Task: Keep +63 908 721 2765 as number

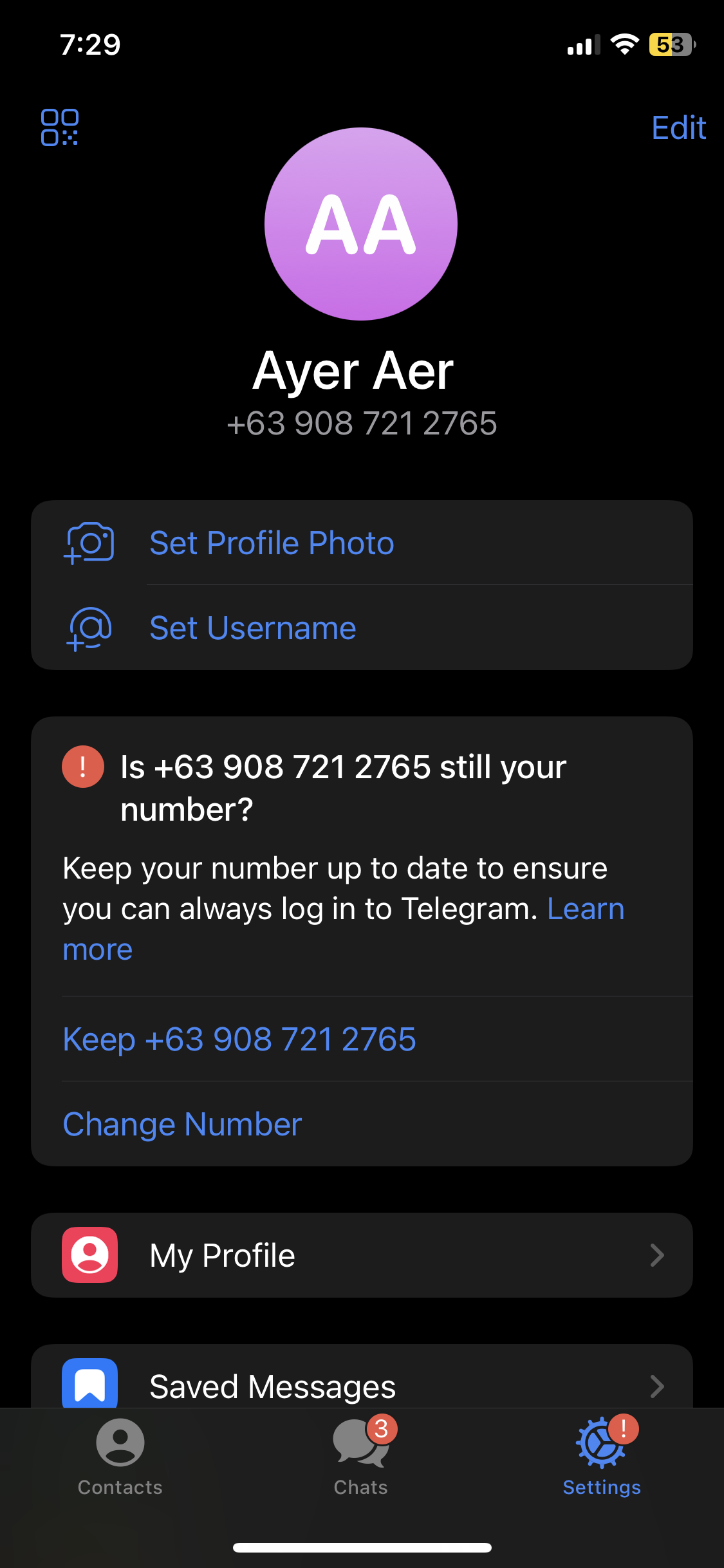Action: pyautogui.click(x=239, y=1040)
